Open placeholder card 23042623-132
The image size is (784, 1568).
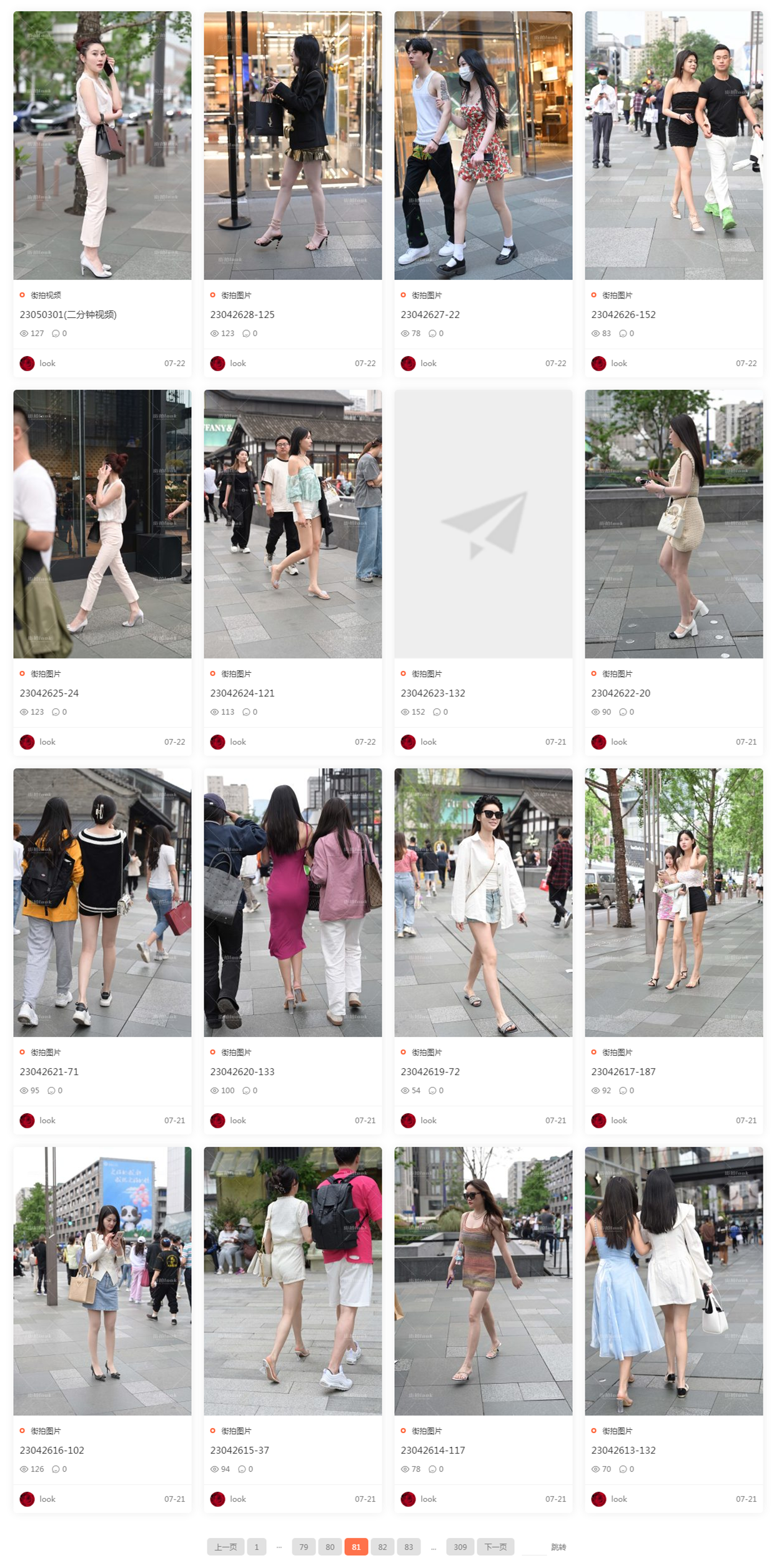coord(432,693)
